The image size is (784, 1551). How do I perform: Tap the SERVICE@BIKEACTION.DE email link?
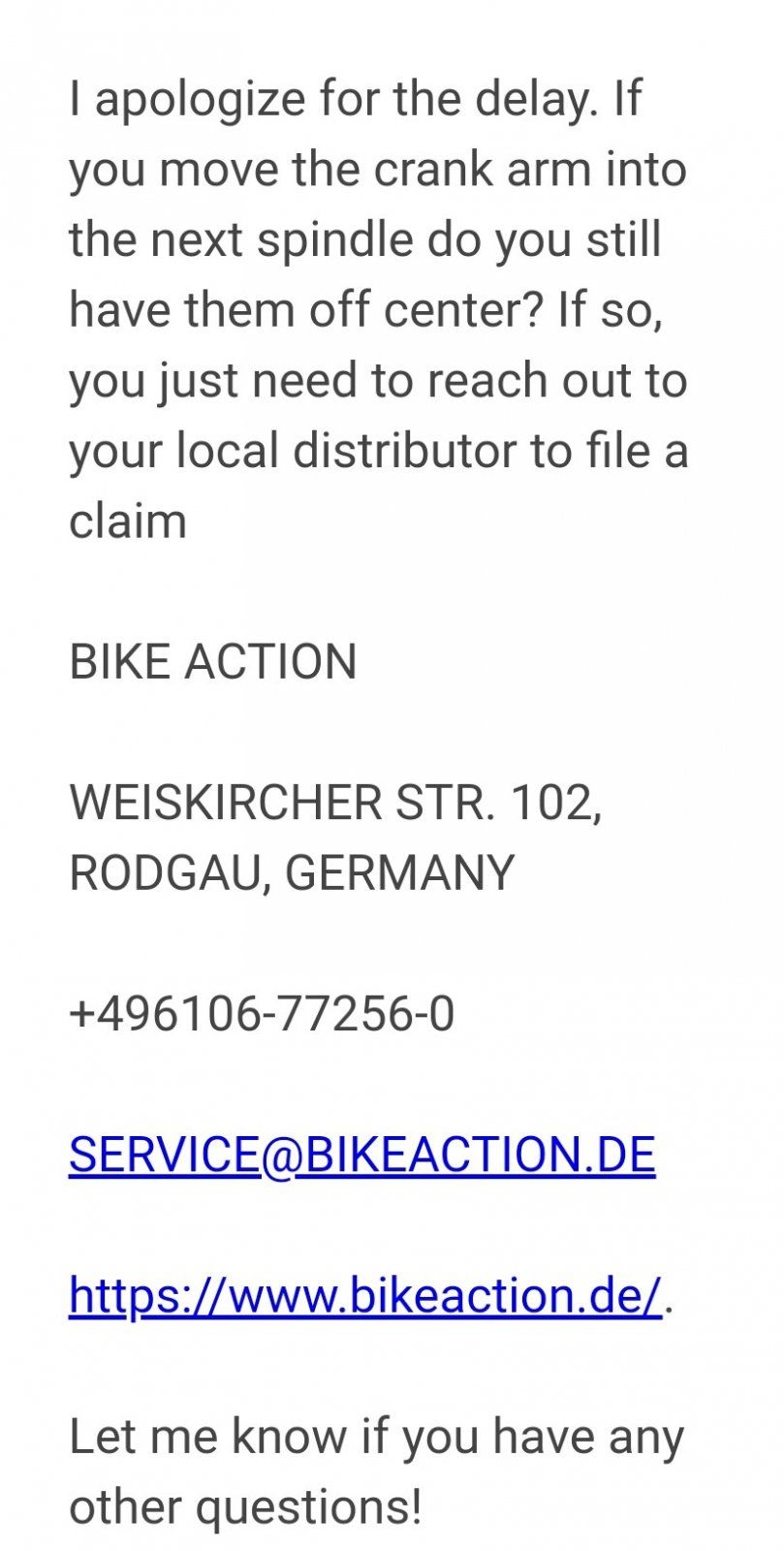[x=362, y=1155]
